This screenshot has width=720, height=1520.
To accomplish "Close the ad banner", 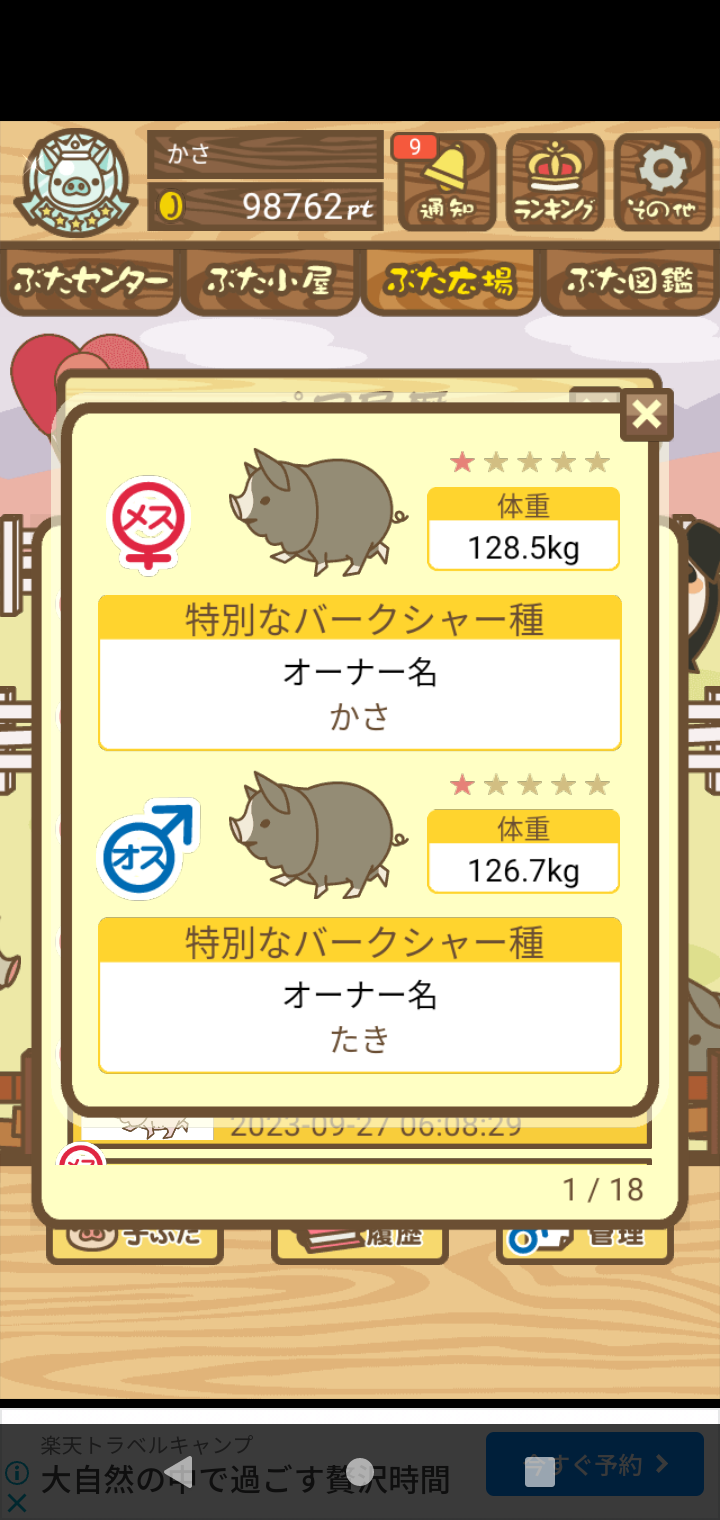I will pos(17,1501).
